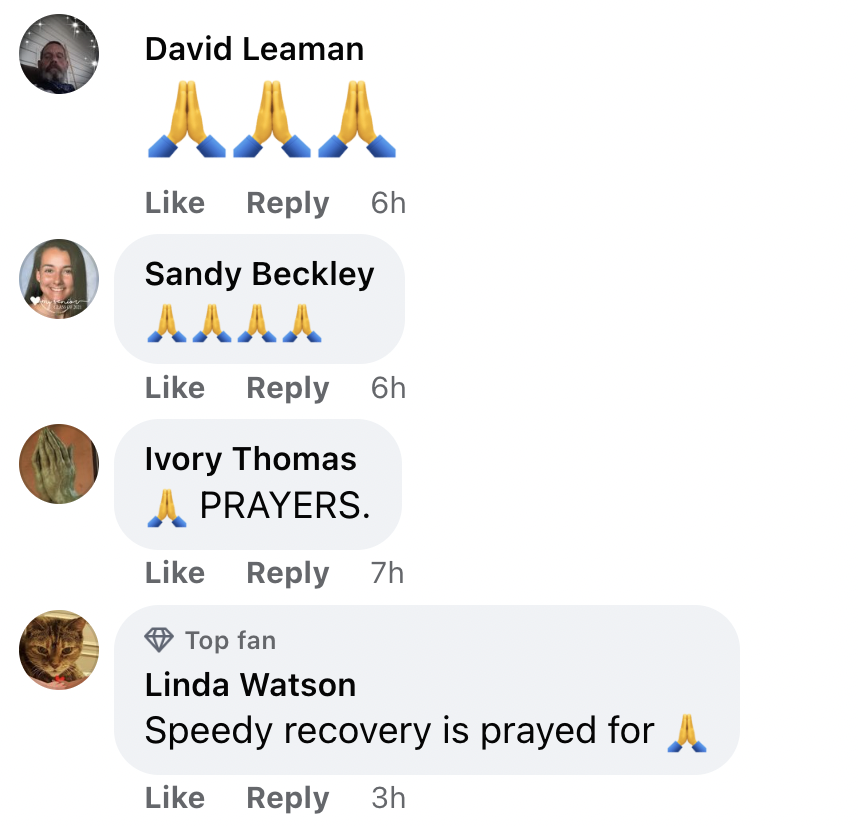Like David Leaman's comment
This screenshot has width=858, height=826.
coord(175,203)
